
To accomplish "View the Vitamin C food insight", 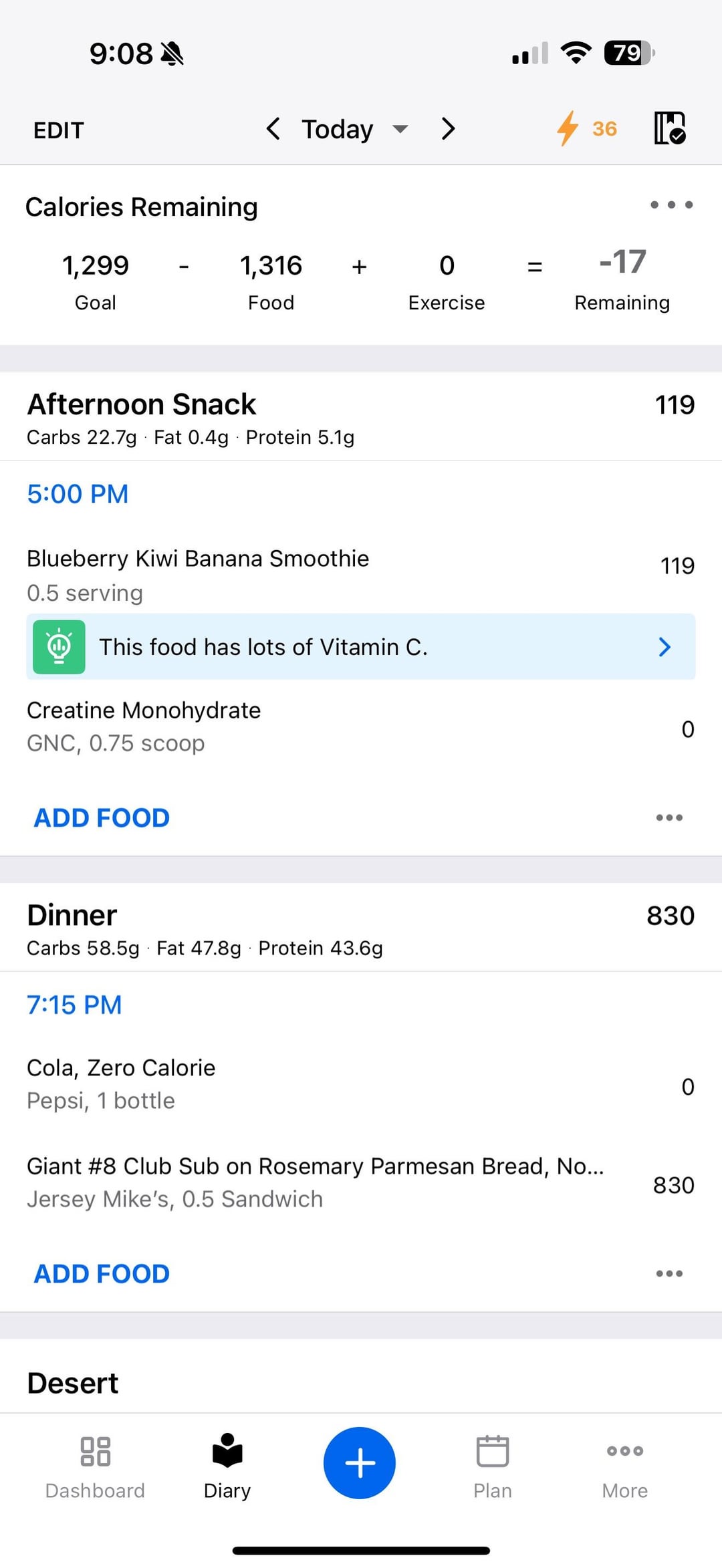I will tap(361, 646).
